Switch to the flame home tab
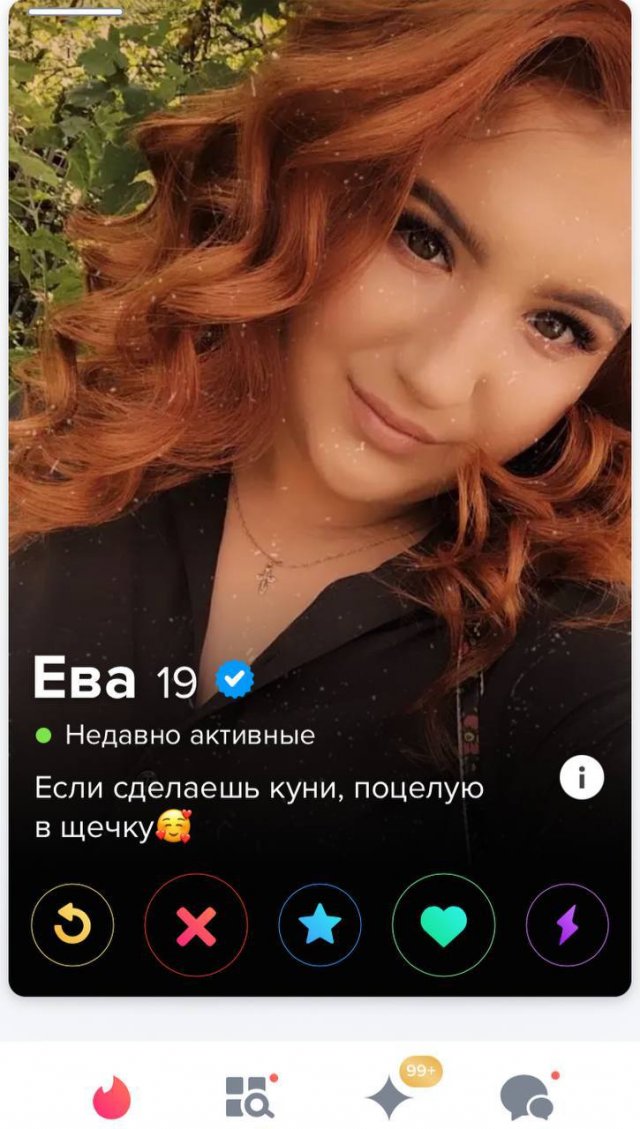 pyautogui.click(x=111, y=1097)
